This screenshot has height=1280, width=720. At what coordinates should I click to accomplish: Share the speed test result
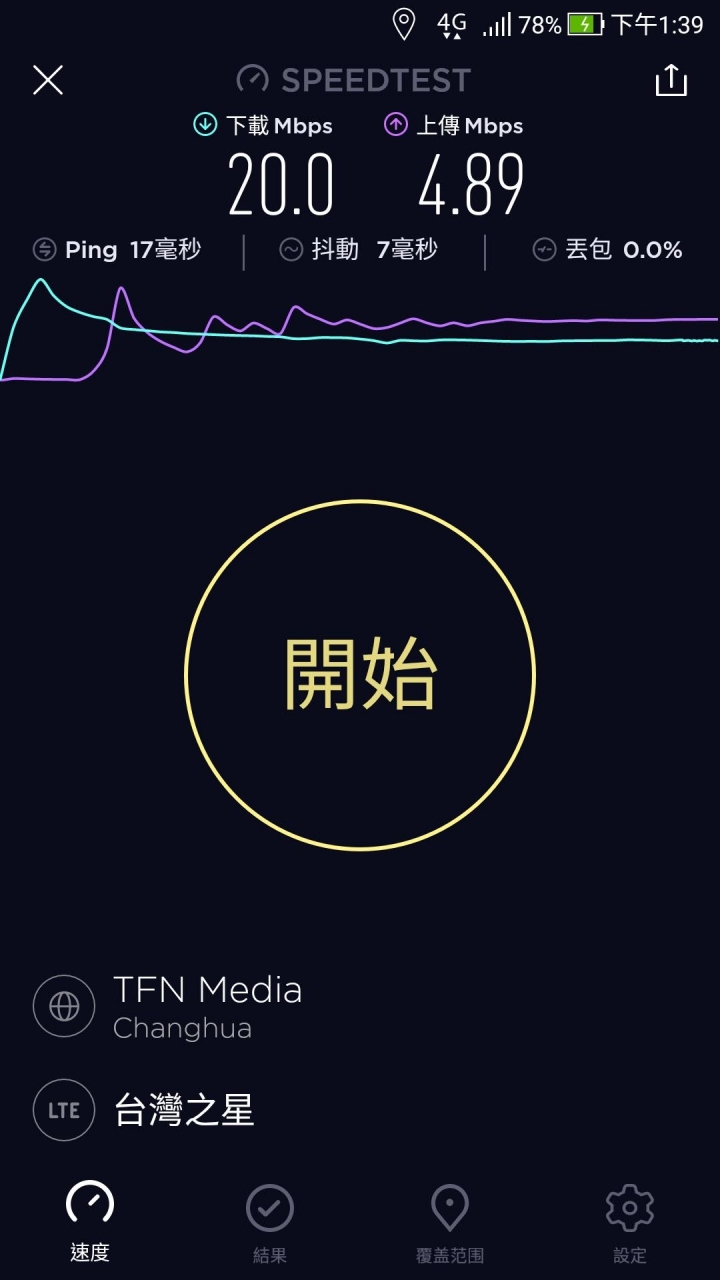click(x=671, y=80)
